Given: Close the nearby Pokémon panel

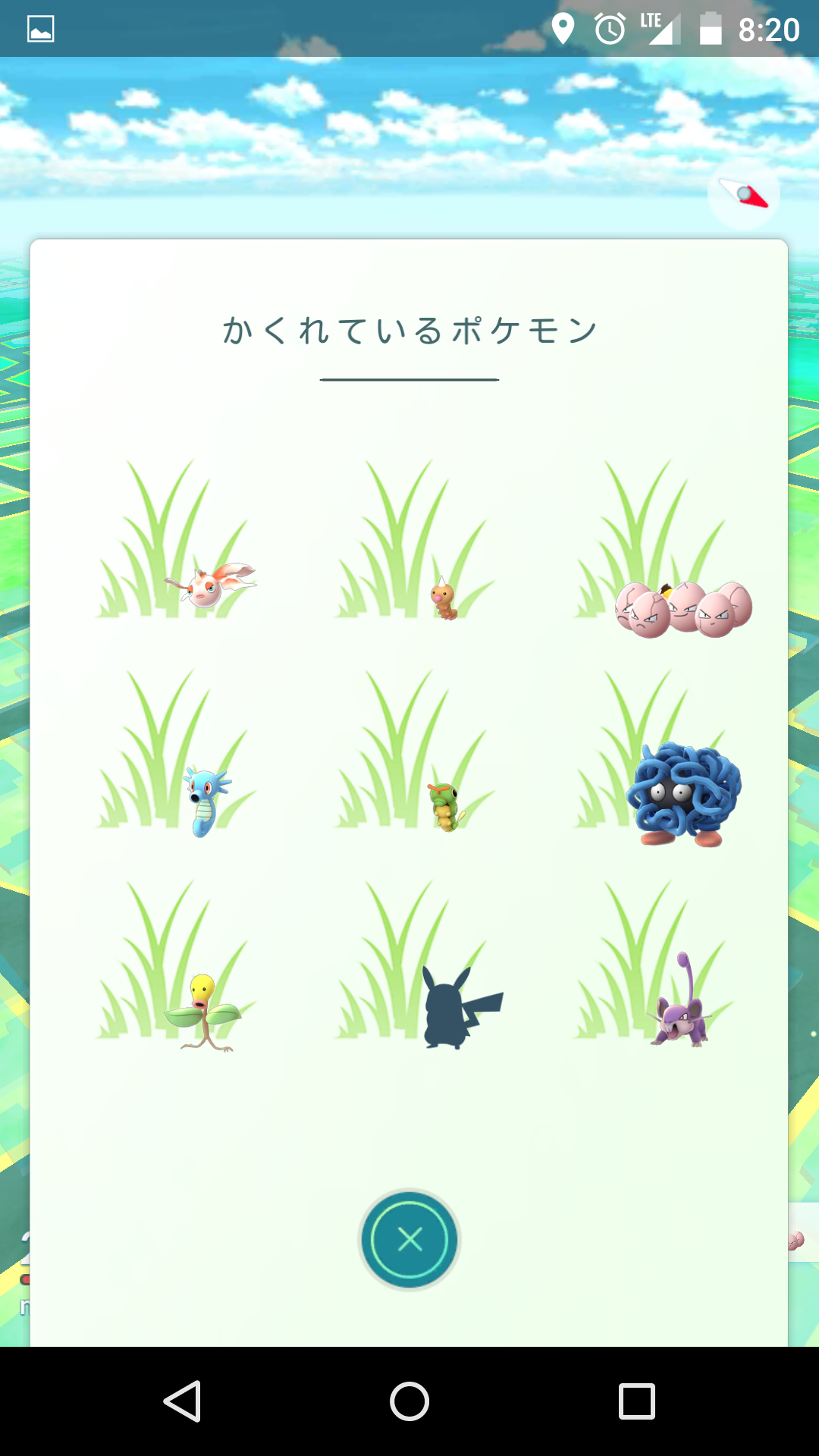Looking at the screenshot, I should [409, 1240].
